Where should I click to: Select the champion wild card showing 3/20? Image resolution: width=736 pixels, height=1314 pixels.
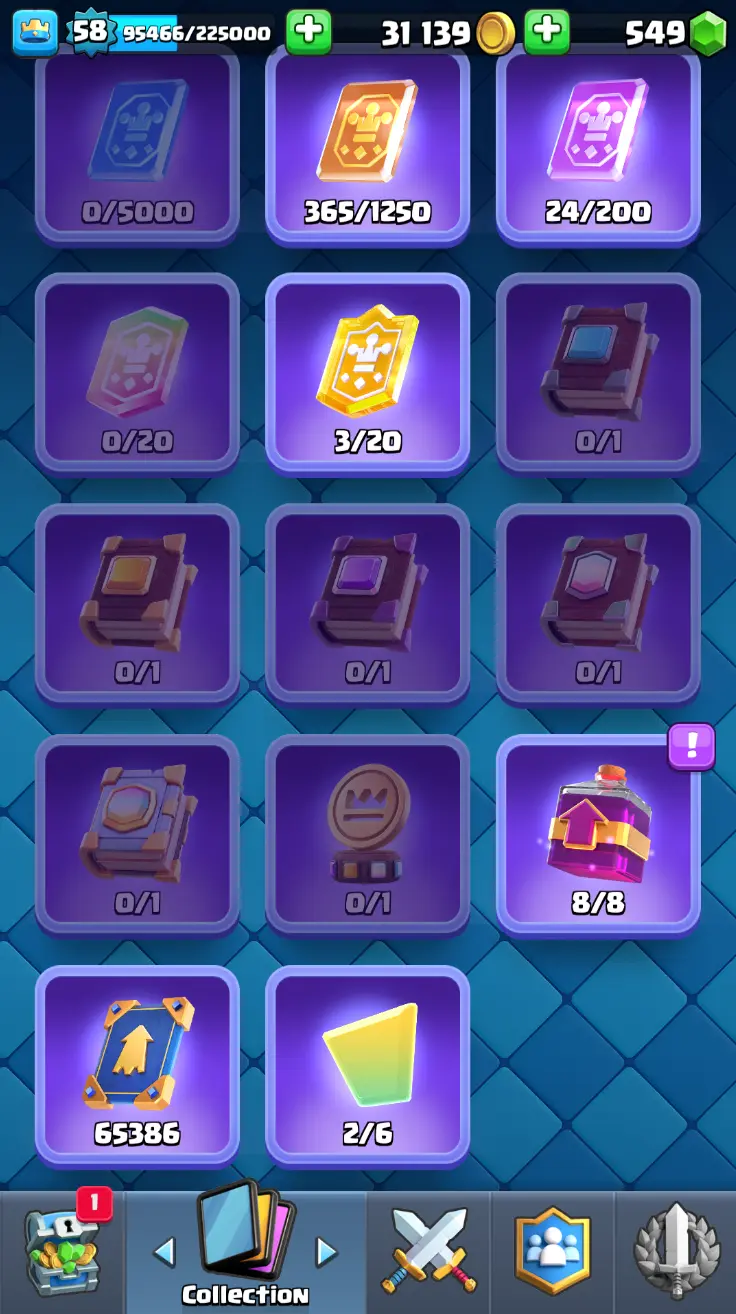click(x=367, y=373)
